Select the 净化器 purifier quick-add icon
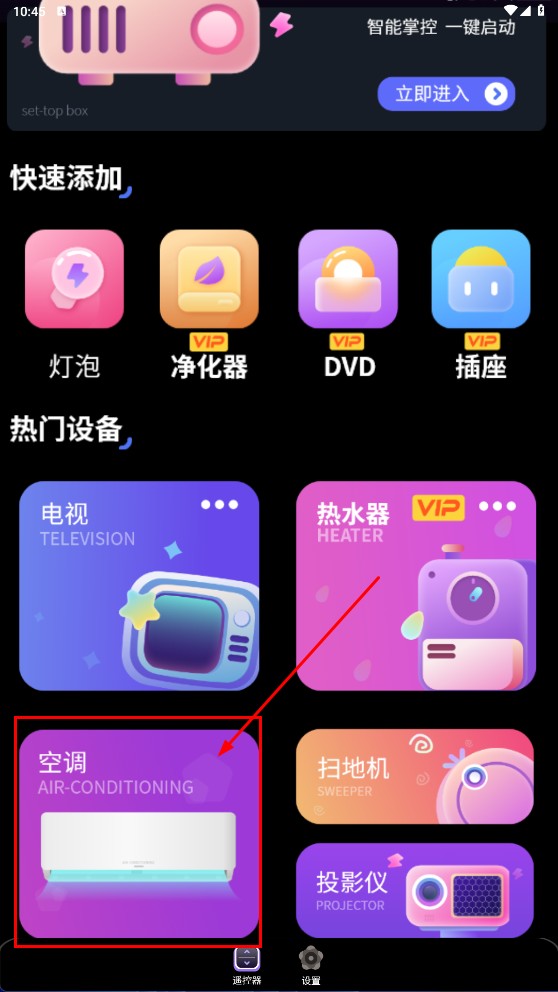Screen dimensions: 558x992 209,279
